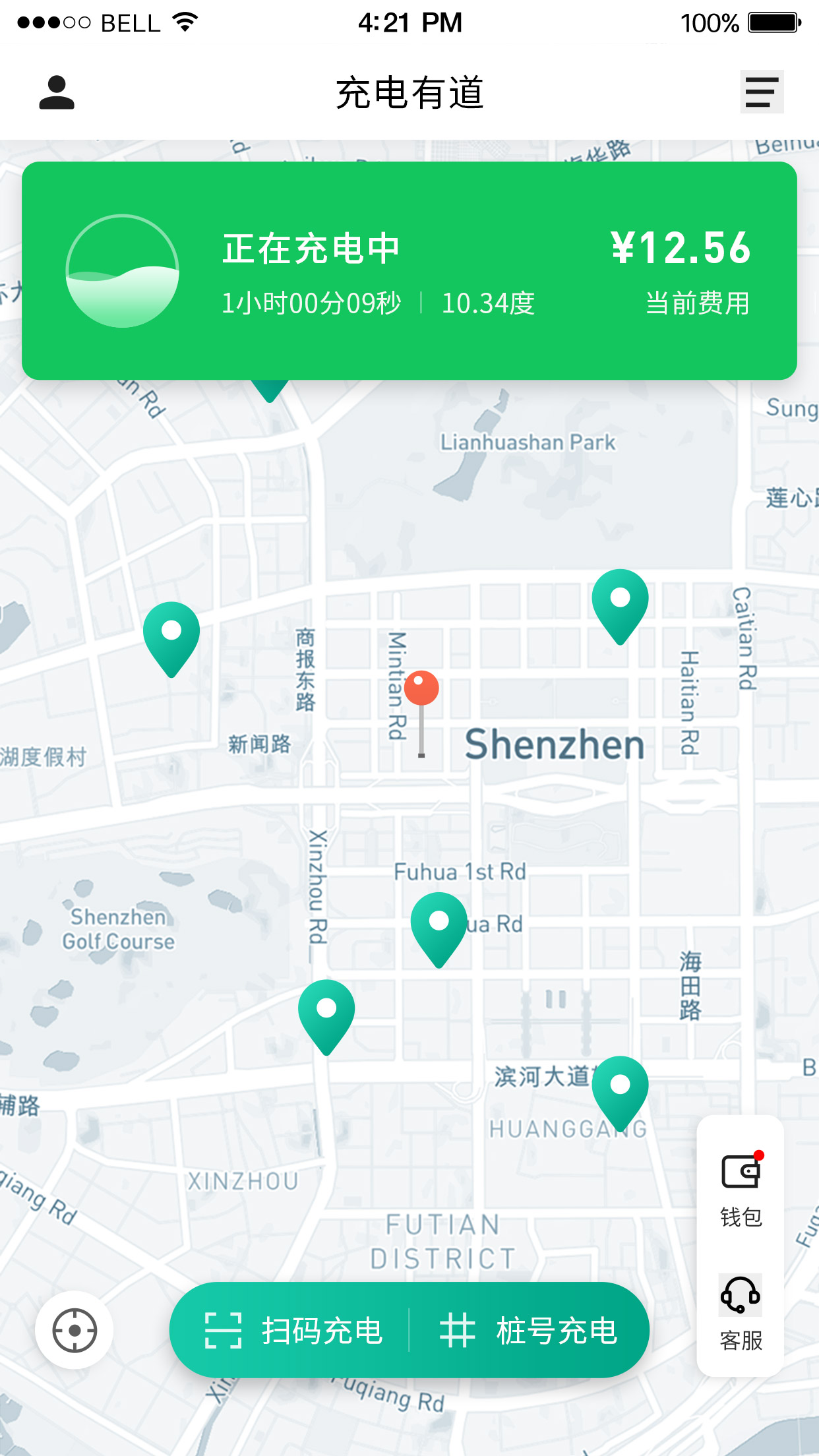Open the hamburger list menu
Viewport: 819px width, 1456px height.
tap(762, 92)
